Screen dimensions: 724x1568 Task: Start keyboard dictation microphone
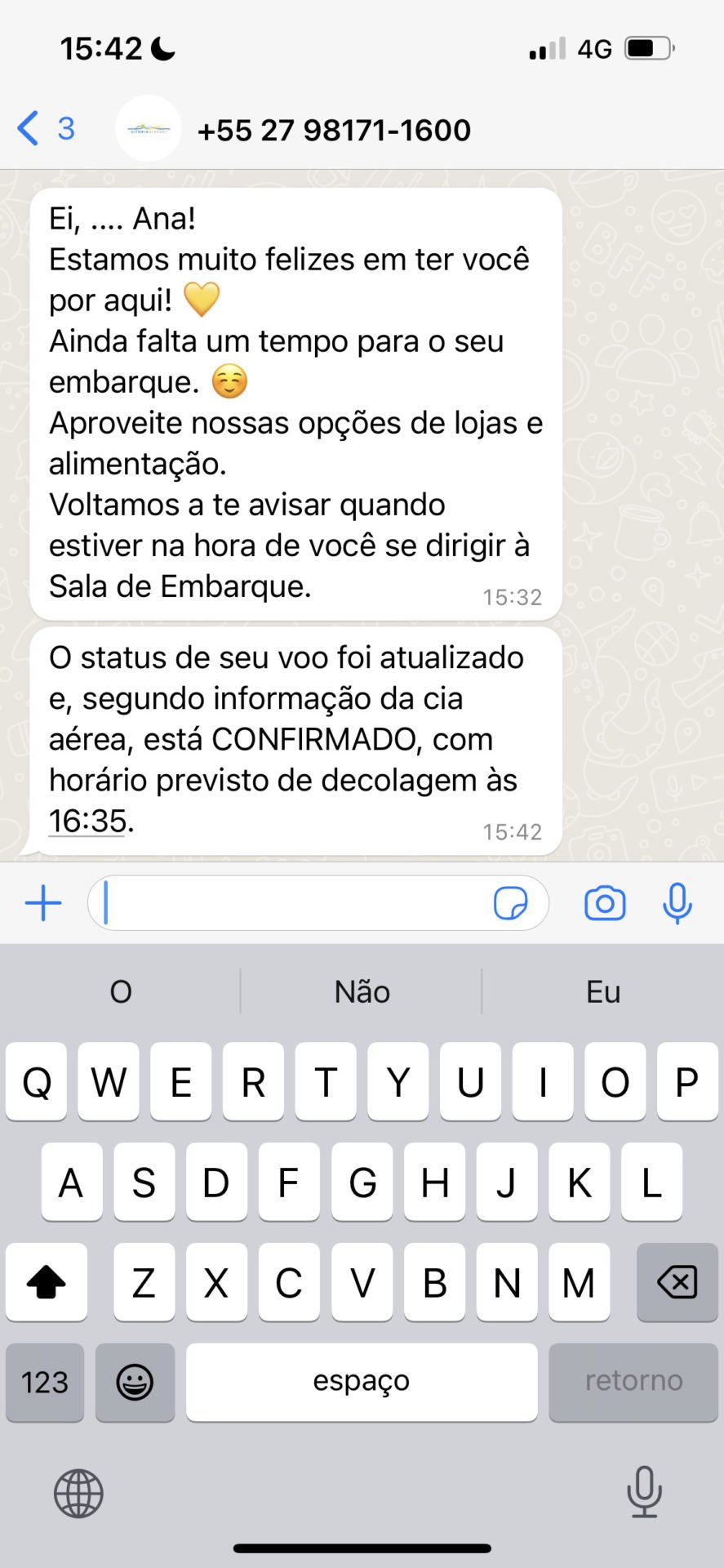[x=644, y=1492]
